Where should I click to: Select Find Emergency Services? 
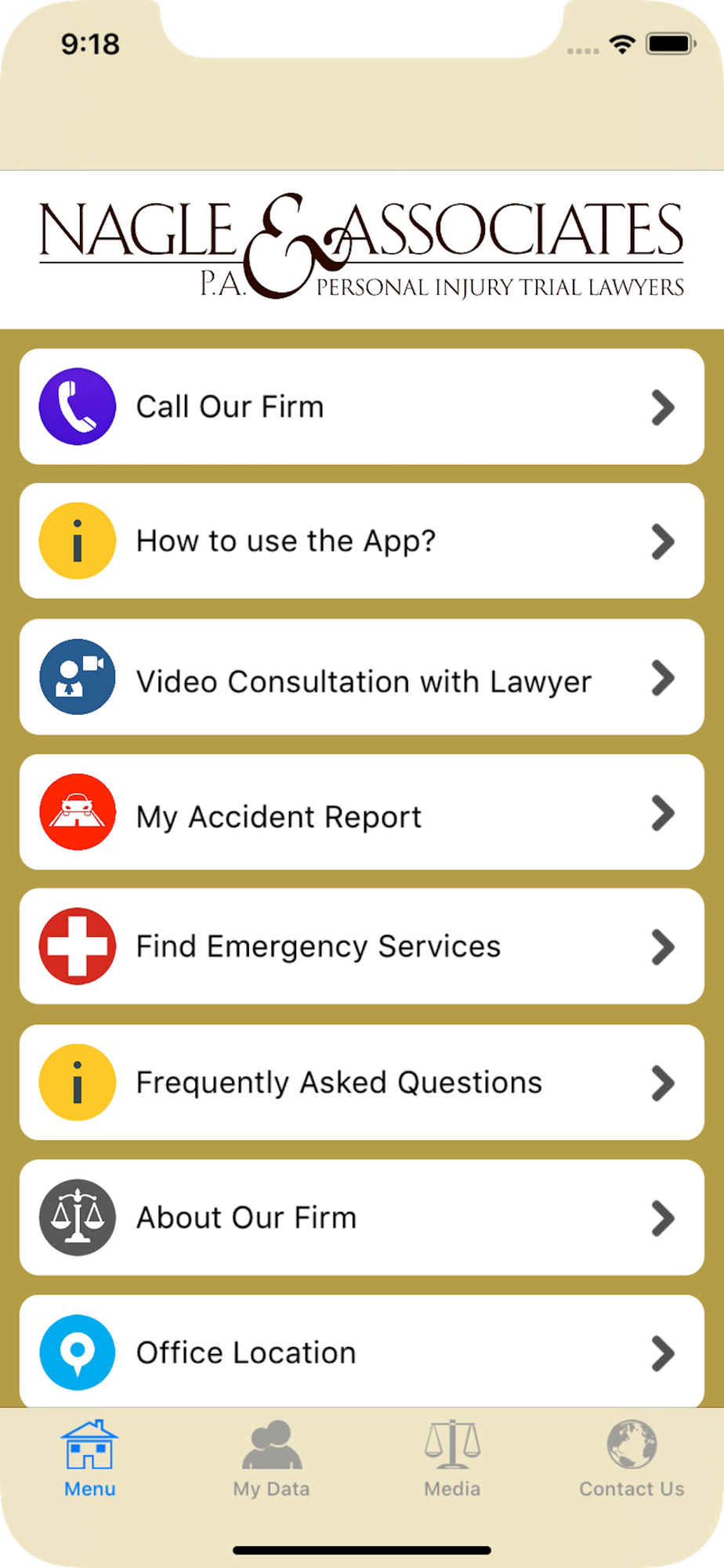(362, 946)
